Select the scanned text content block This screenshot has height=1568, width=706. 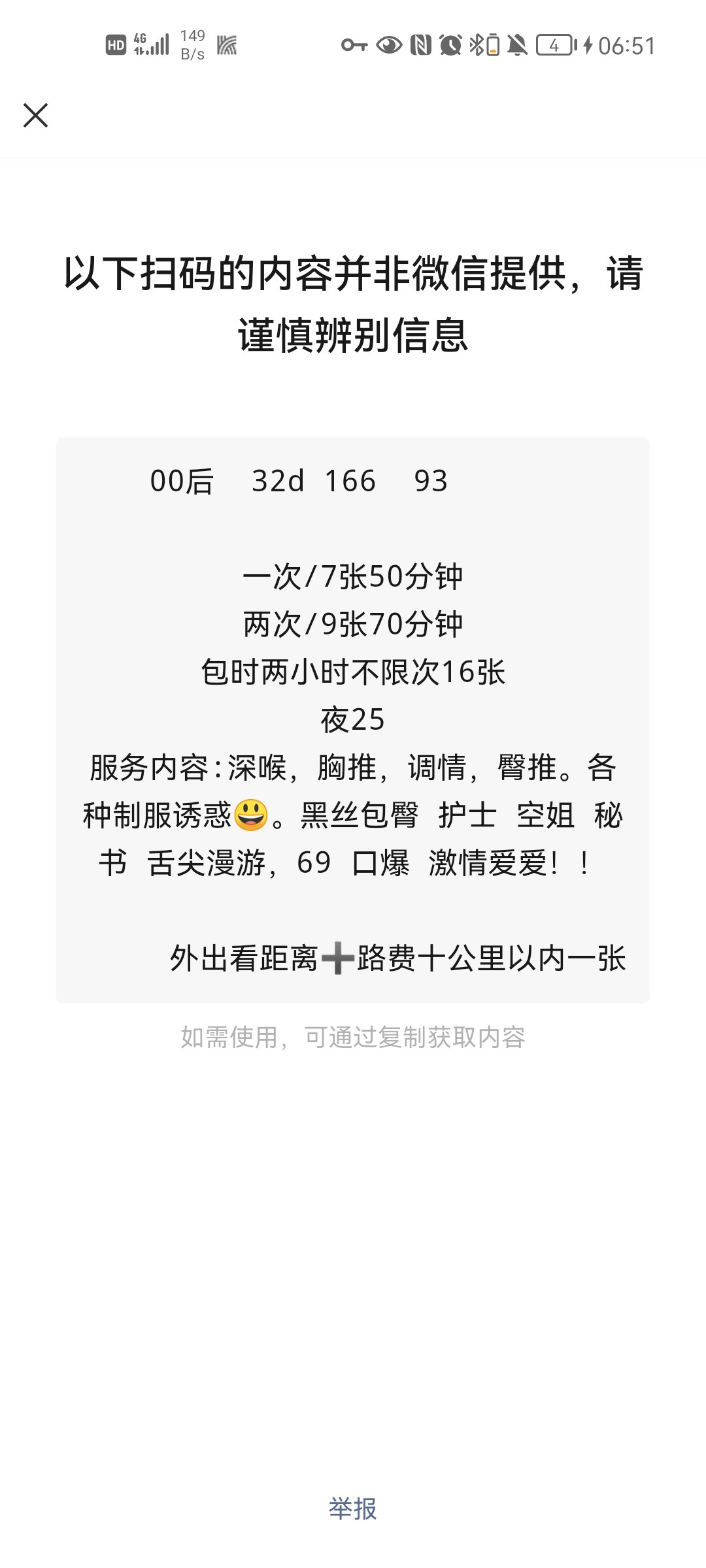point(353,719)
